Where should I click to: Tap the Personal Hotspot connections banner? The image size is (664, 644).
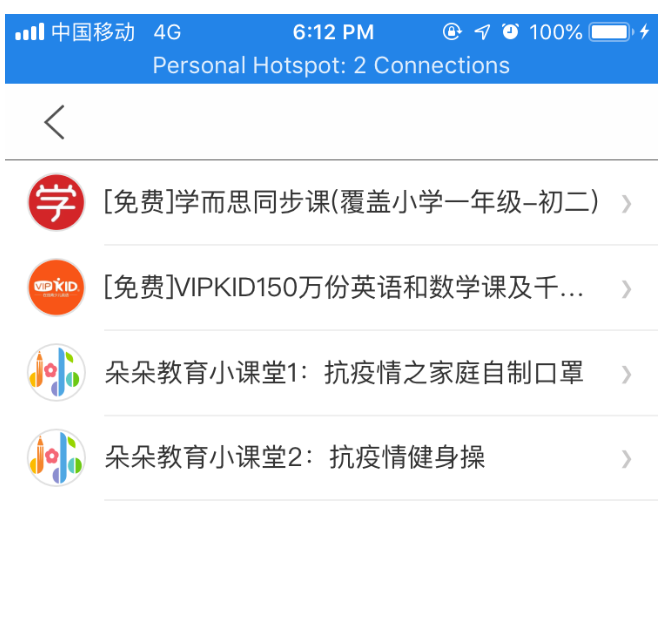(x=331, y=66)
